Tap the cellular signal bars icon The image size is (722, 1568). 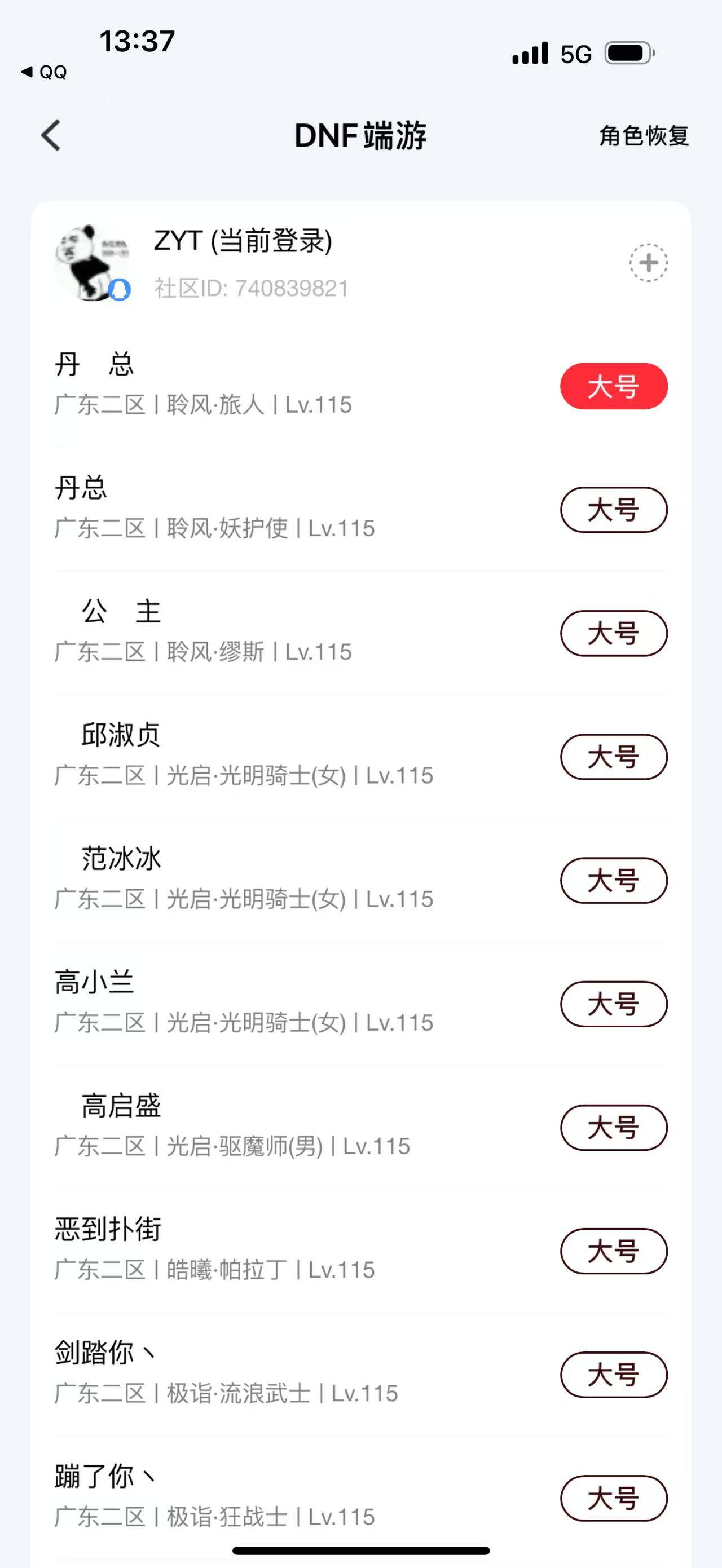click(x=529, y=55)
